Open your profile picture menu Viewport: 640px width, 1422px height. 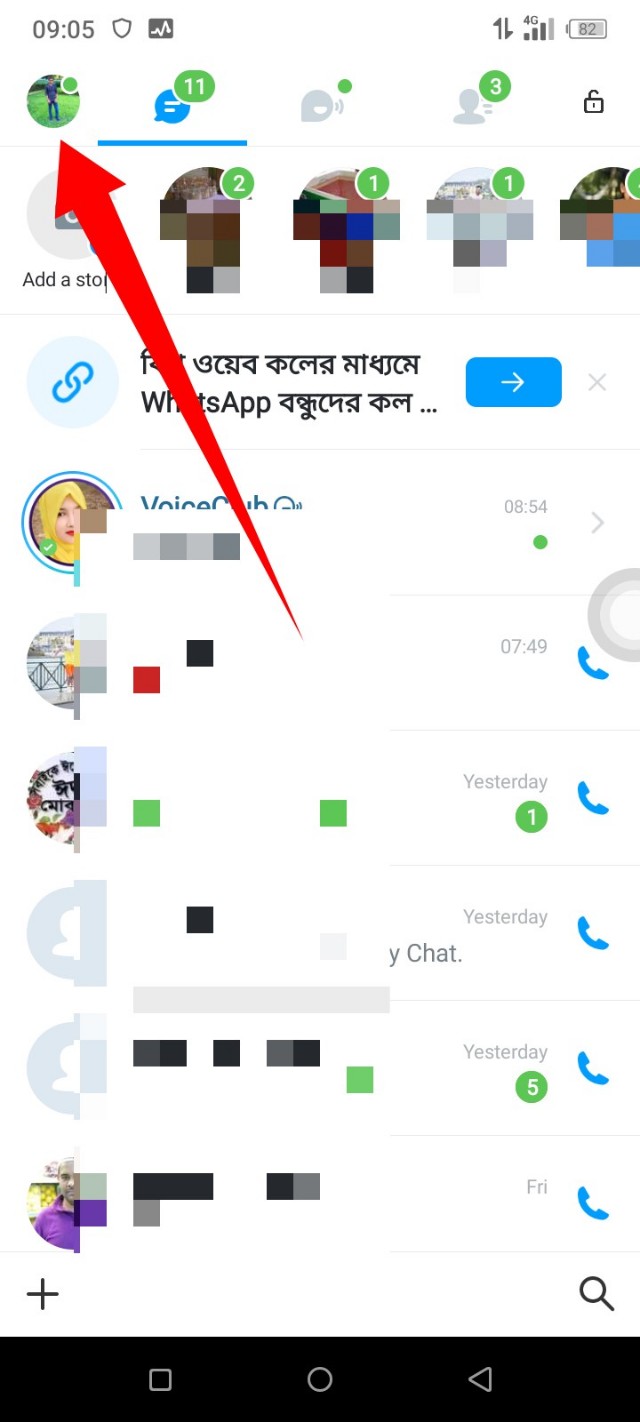[x=53, y=102]
